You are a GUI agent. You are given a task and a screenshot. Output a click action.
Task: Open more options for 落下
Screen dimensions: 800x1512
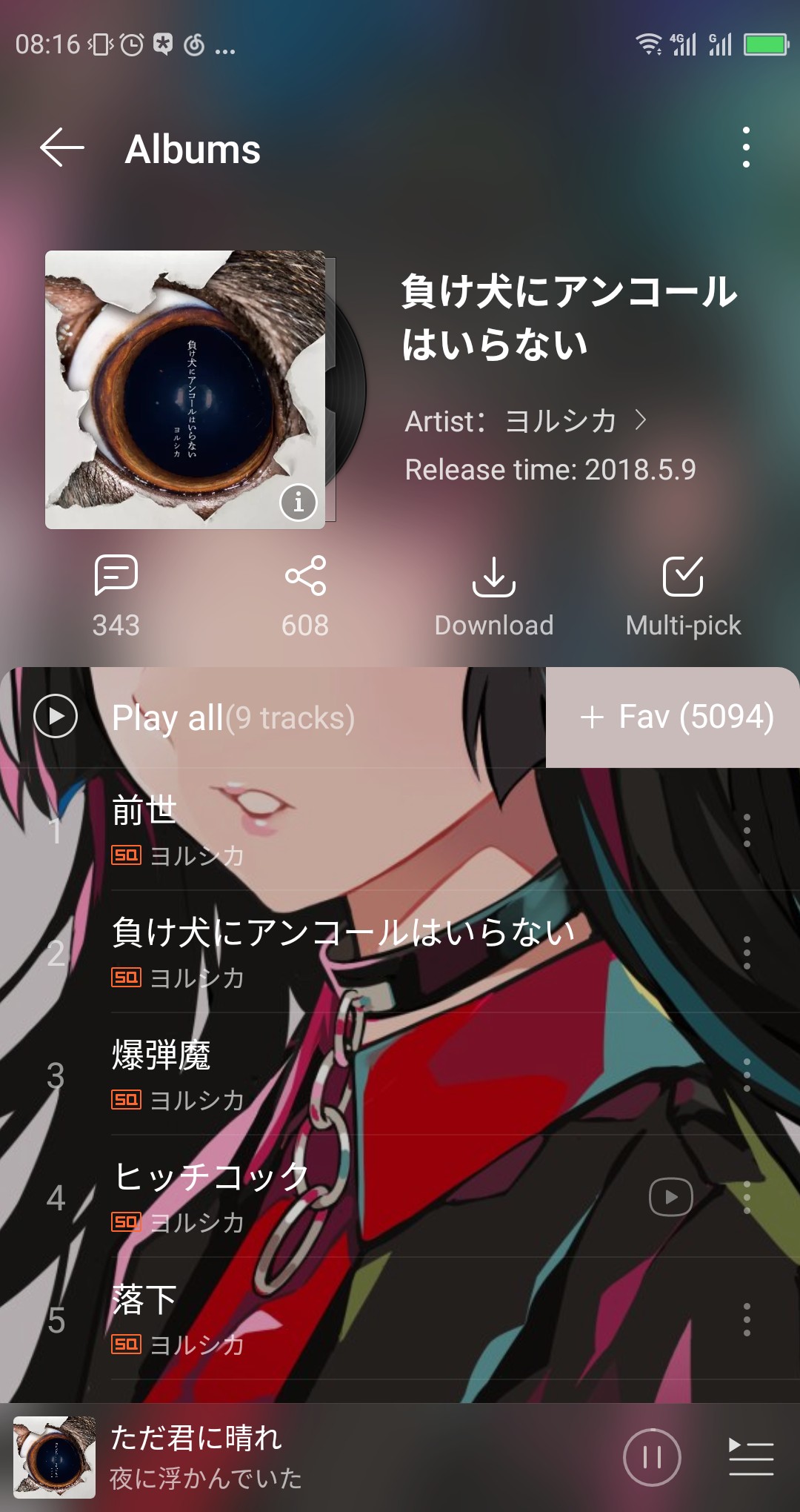pos(747,1319)
